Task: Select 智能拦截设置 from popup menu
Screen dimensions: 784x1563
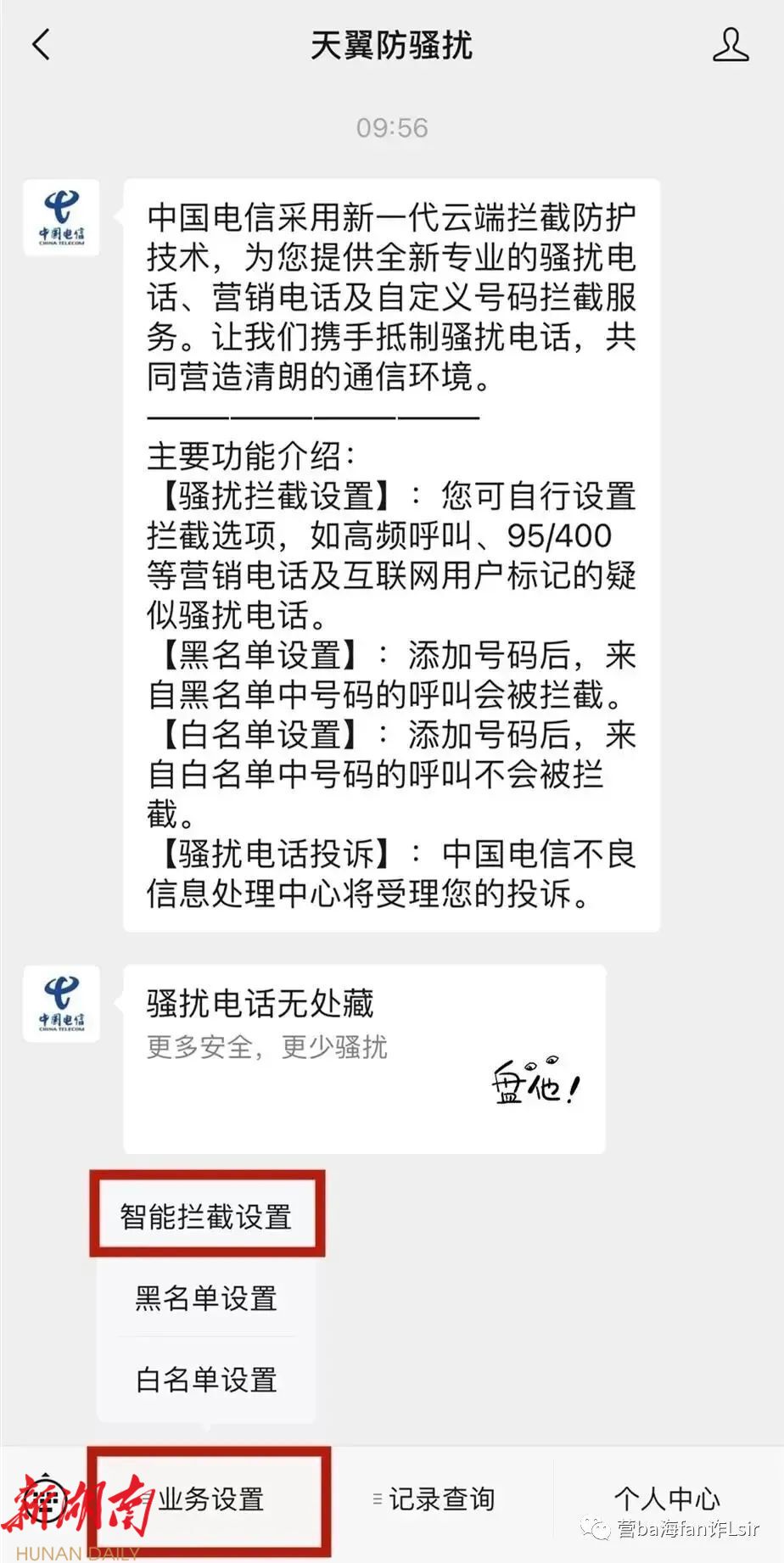Action: pyautogui.click(x=206, y=1217)
